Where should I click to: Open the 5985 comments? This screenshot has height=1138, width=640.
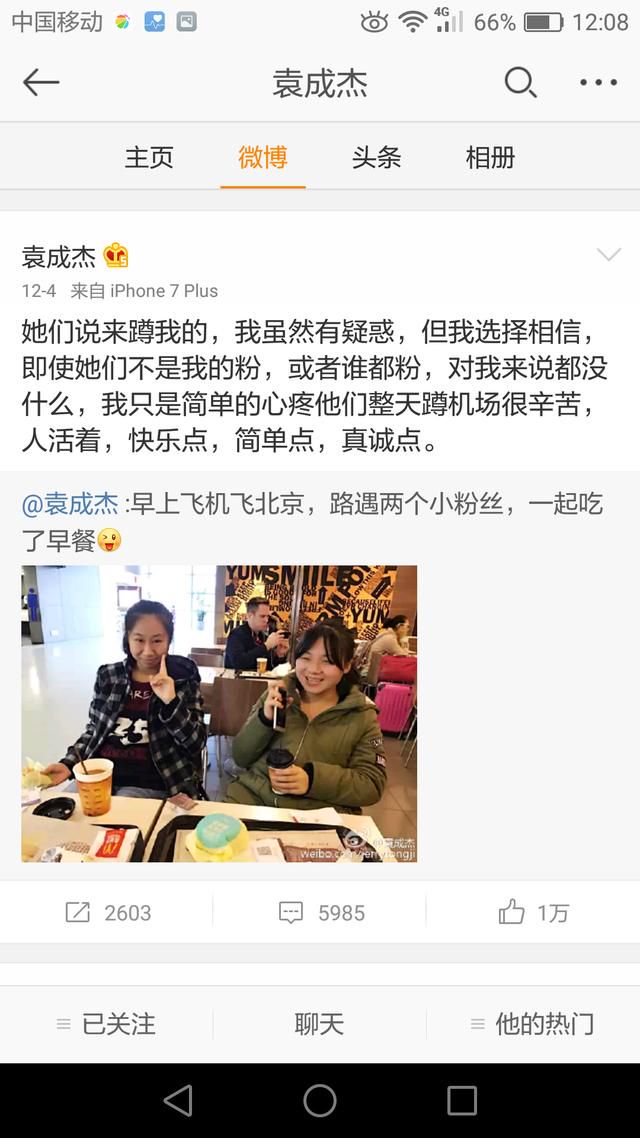click(x=320, y=912)
